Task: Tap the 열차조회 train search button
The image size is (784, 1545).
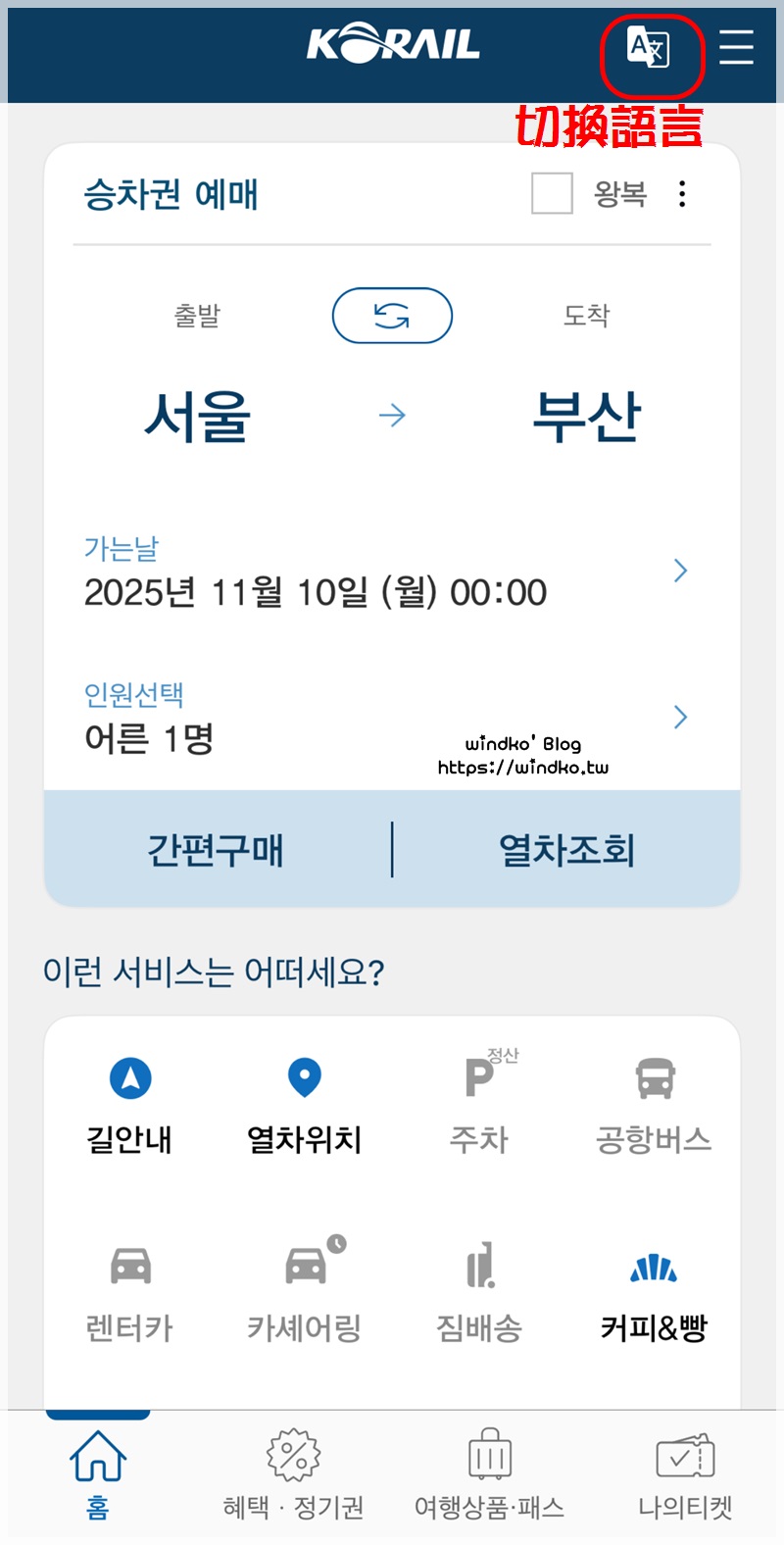Action: pyautogui.click(x=566, y=849)
